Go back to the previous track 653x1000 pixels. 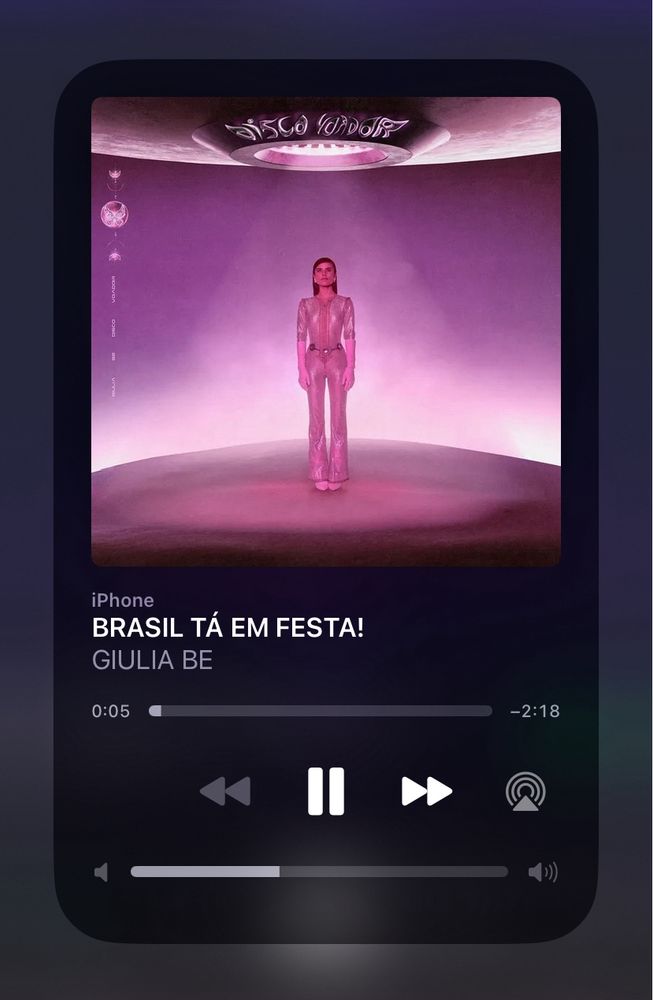click(x=225, y=791)
